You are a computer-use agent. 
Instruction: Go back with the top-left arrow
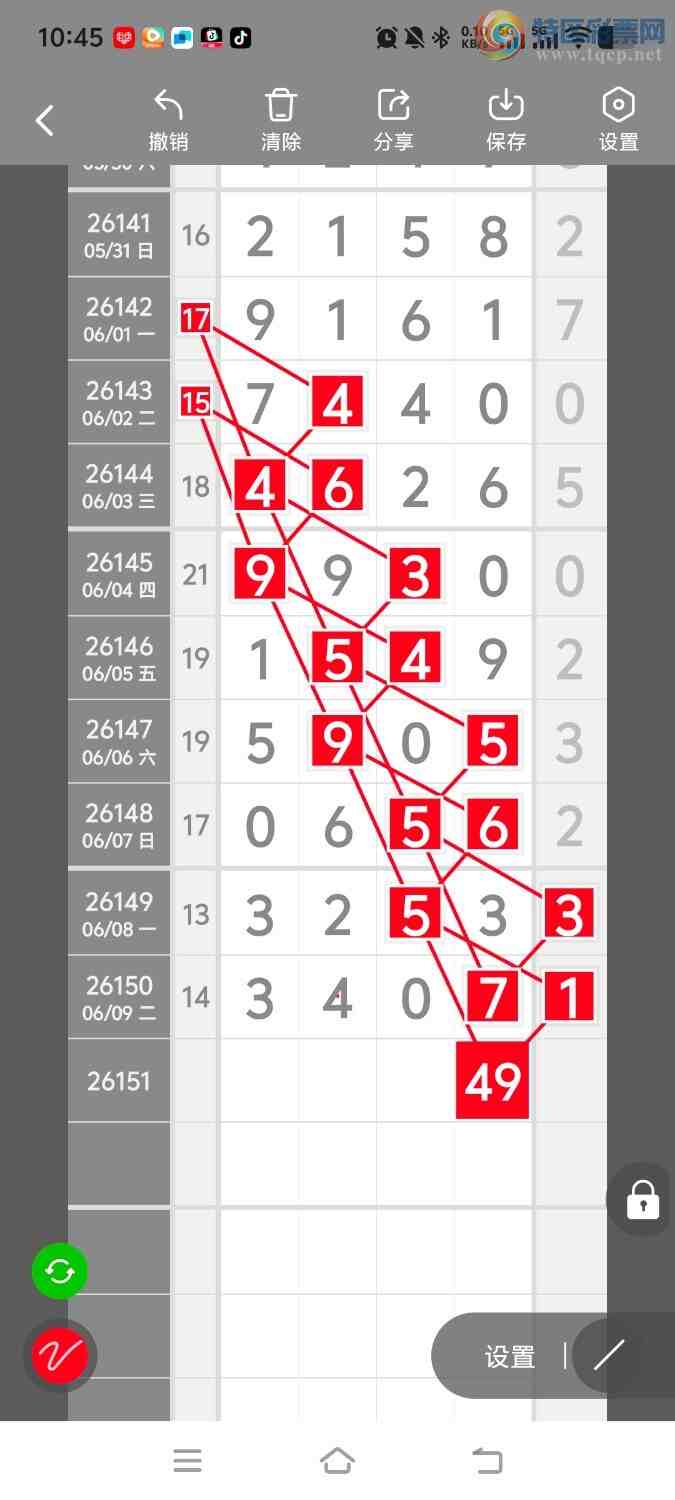(45, 121)
